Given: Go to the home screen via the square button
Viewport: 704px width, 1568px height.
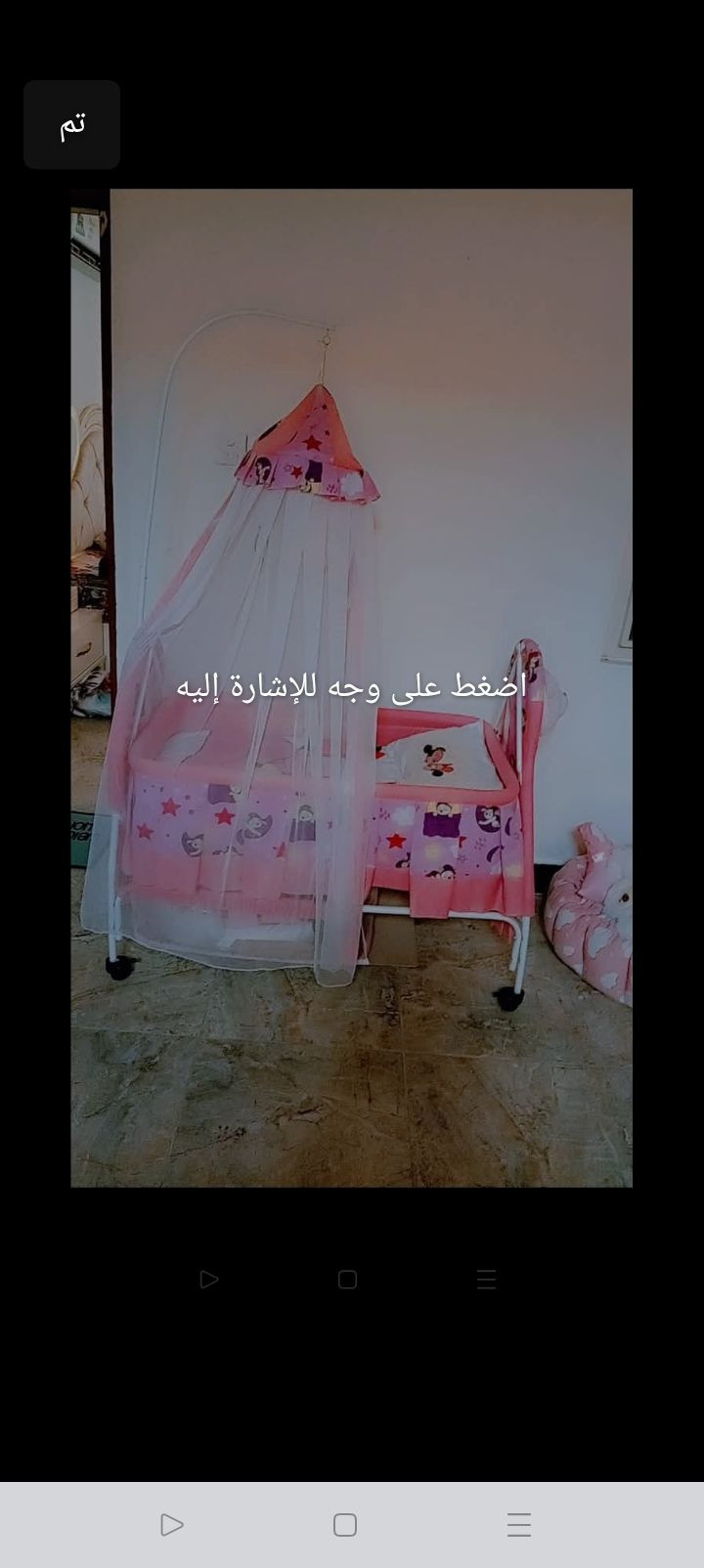Looking at the screenshot, I should point(345,1524).
